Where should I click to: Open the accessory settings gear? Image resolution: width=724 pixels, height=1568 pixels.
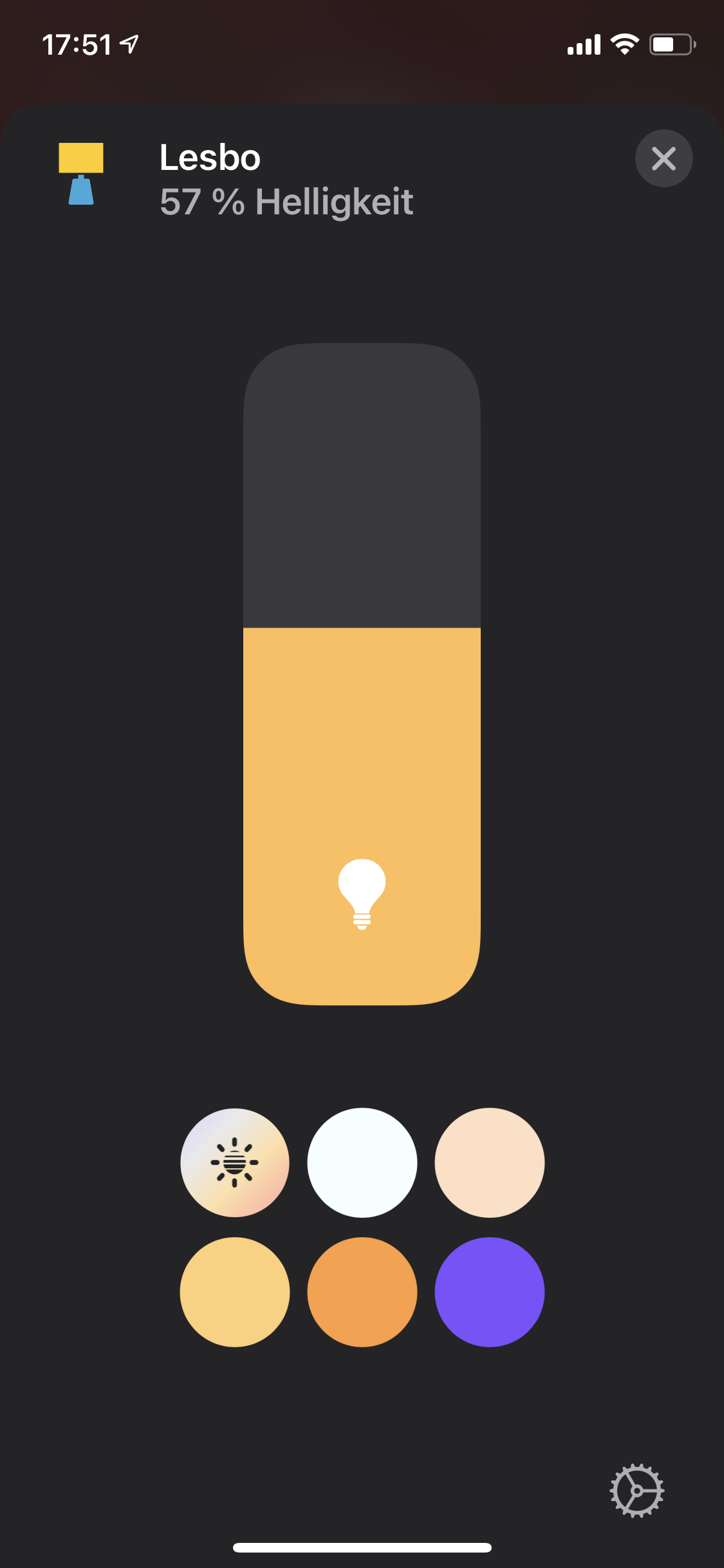pyautogui.click(x=636, y=1491)
